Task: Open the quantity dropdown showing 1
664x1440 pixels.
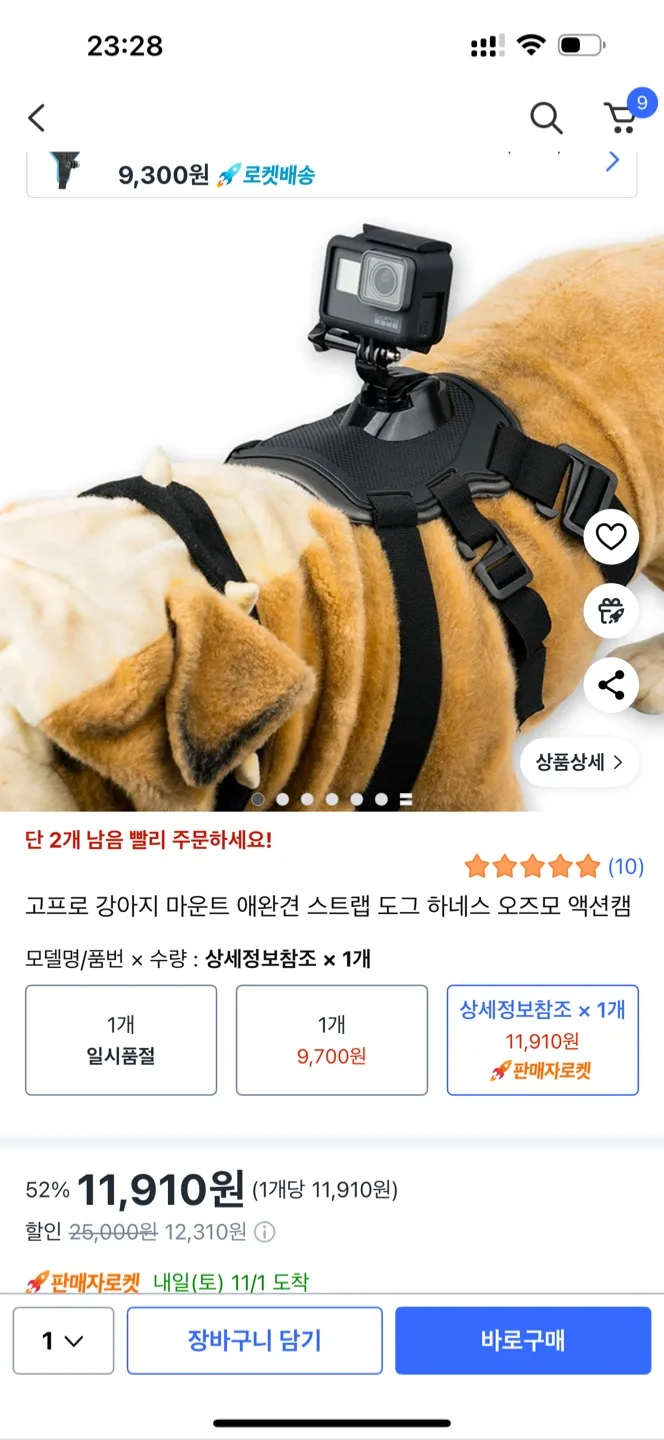Action: (x=63, y=1340)
